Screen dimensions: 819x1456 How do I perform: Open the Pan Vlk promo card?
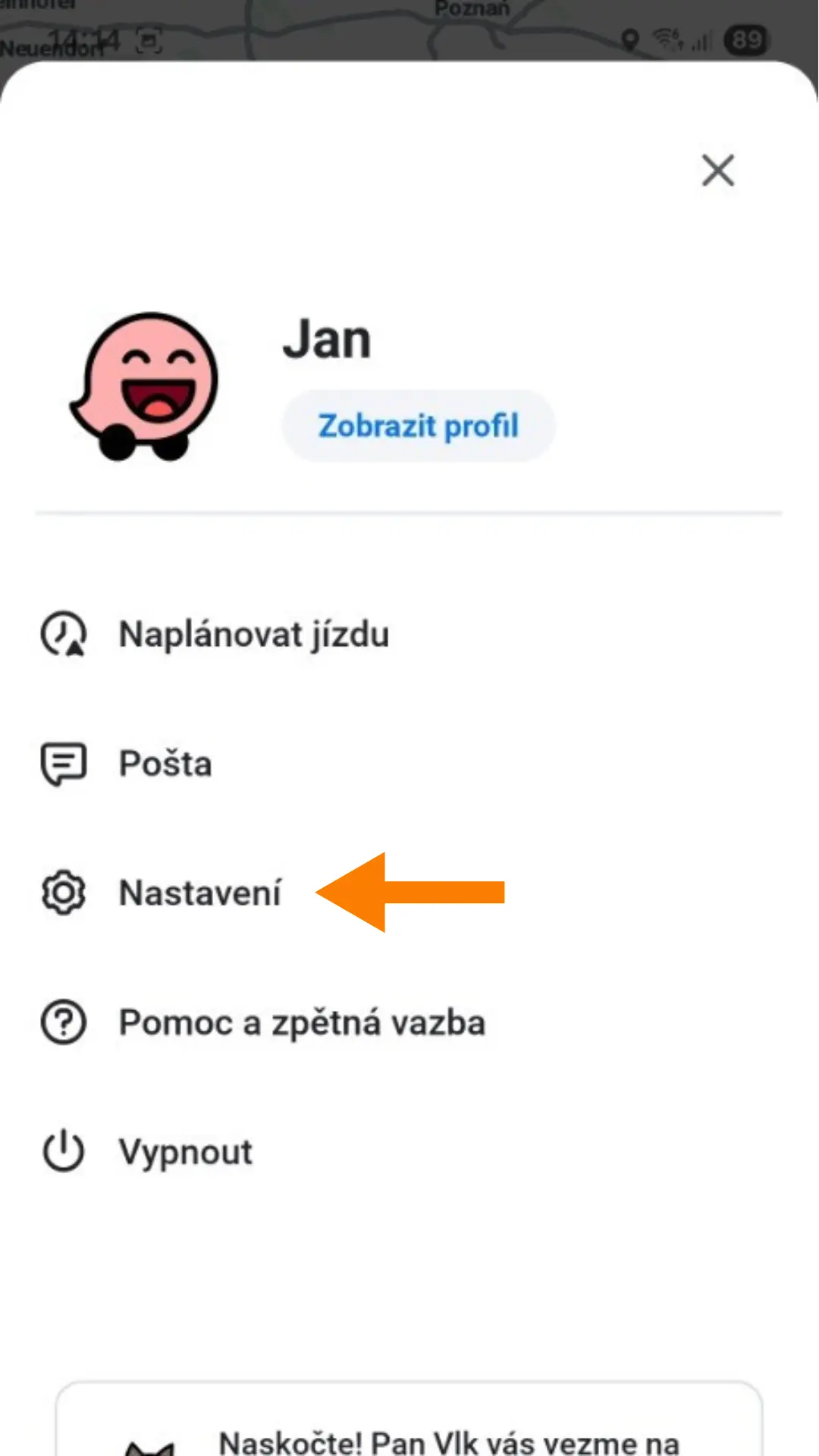(409, 1426)
